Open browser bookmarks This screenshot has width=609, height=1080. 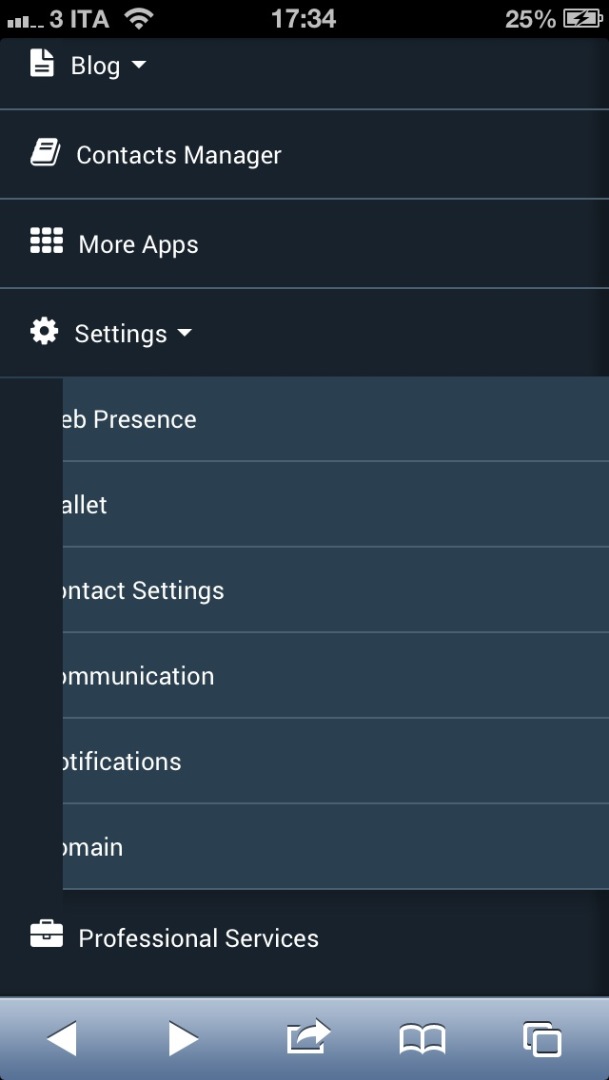click(x=422, y=1039)
